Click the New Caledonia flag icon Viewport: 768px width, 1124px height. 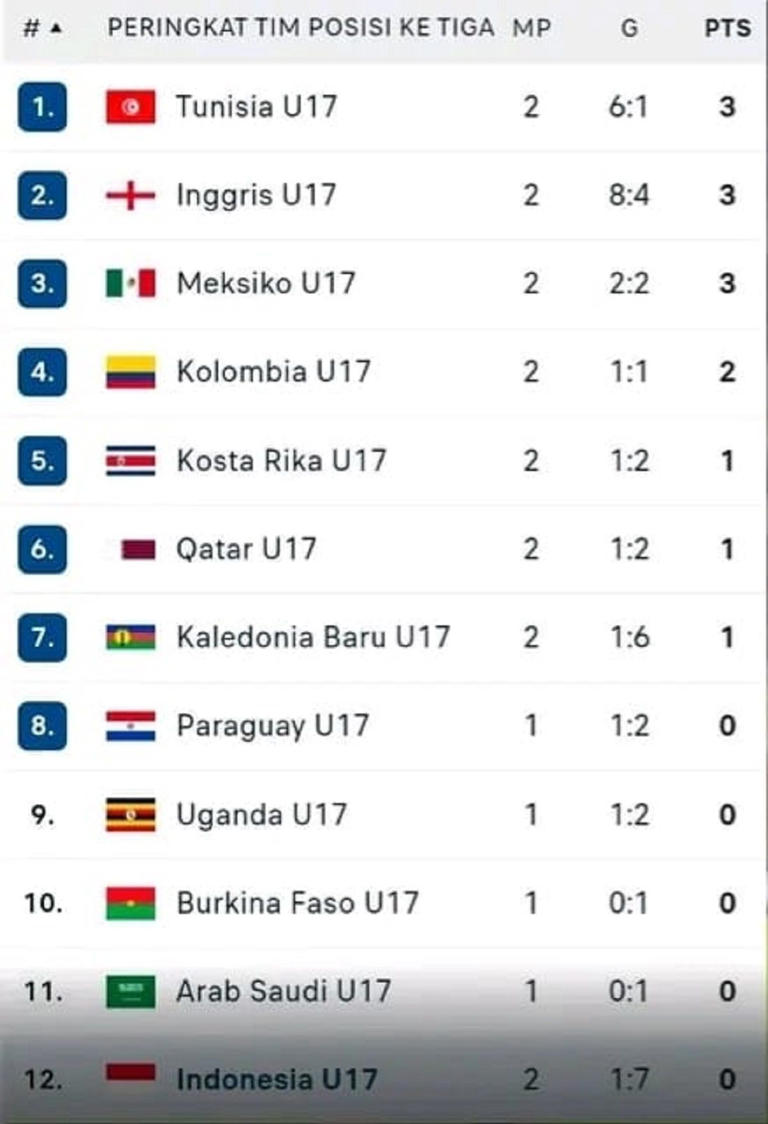click(130, 637)
